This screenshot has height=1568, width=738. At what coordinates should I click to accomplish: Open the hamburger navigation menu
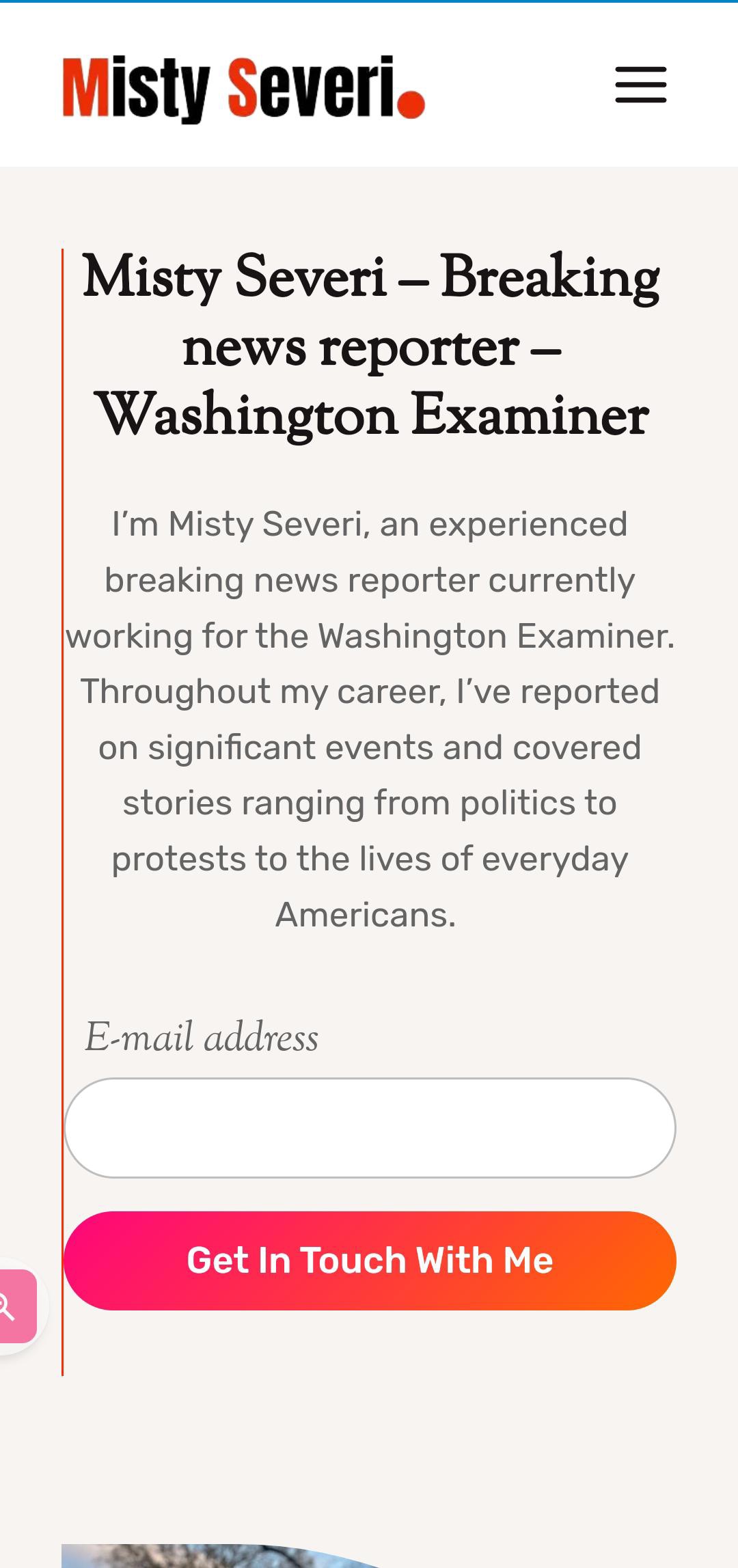click(640, 85)
